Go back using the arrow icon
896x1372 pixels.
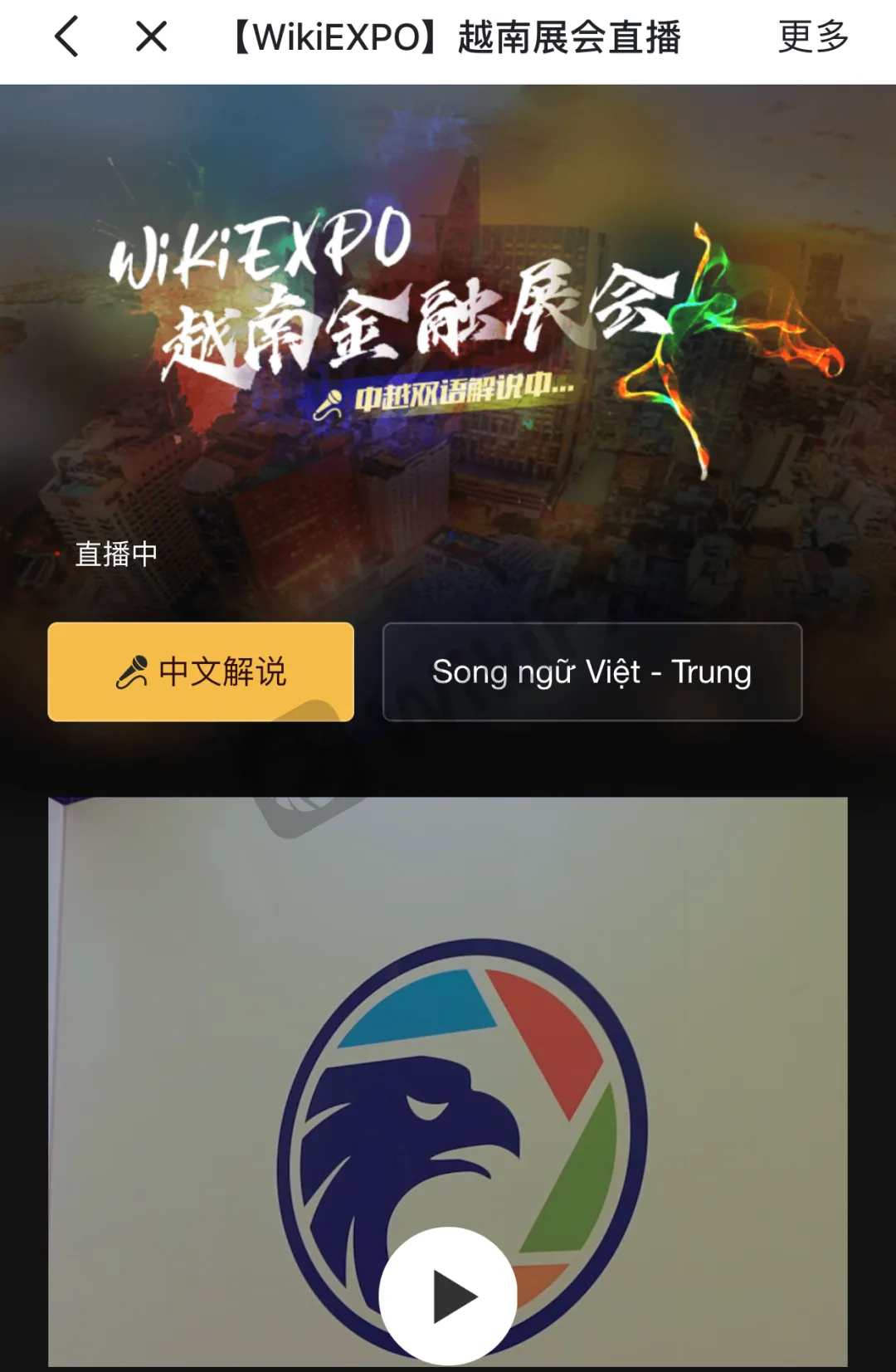pyautogui.click(x=66, y=37)
